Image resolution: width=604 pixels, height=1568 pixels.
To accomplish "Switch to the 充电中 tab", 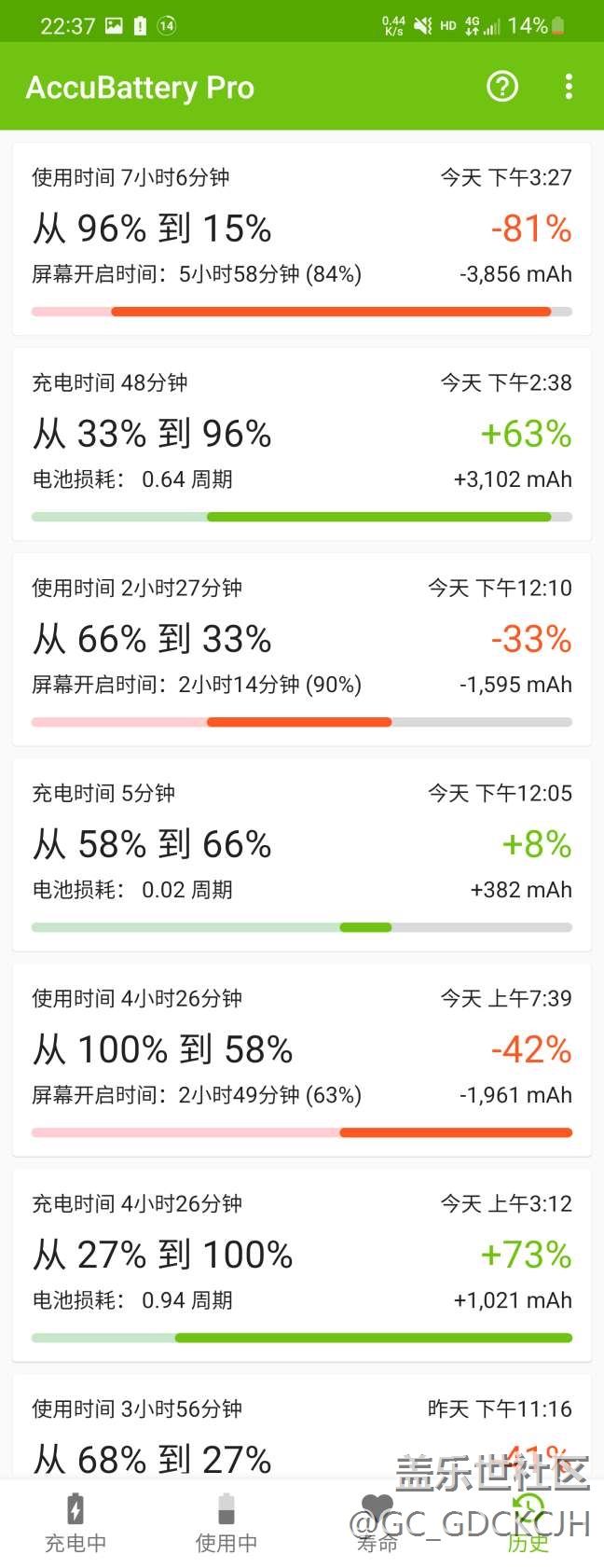I will pyautogui.click(x=75, y=1524).
